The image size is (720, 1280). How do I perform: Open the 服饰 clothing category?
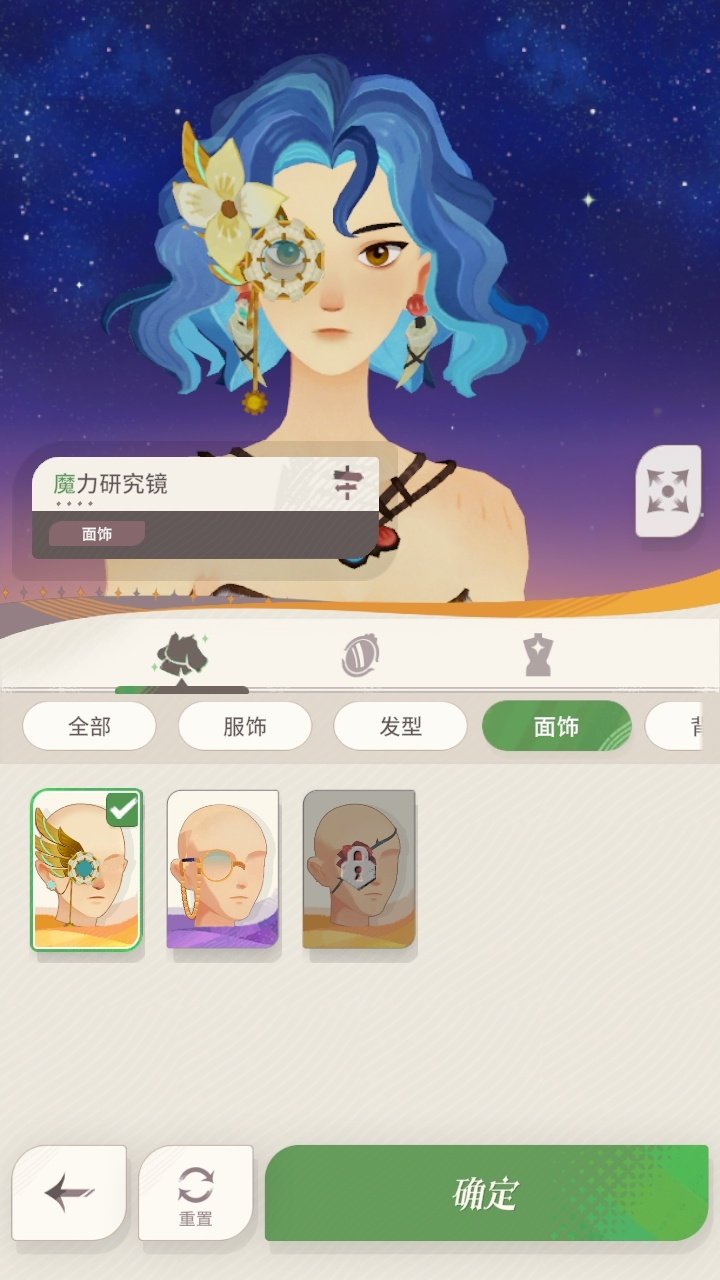244,726
